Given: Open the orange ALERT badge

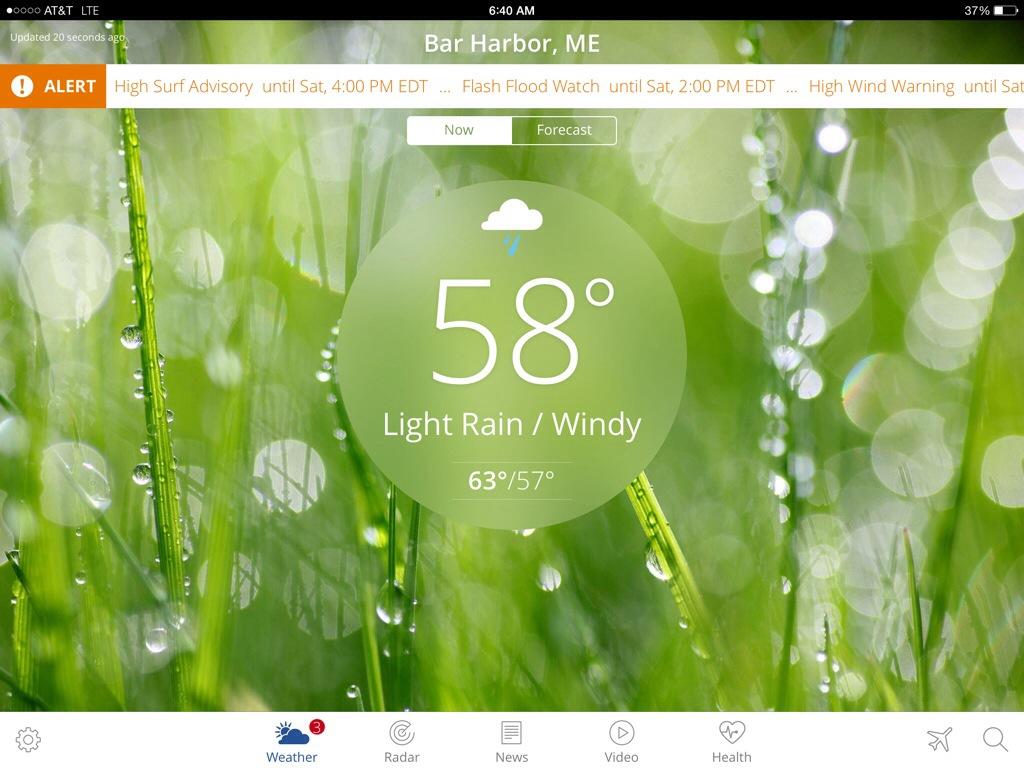Looking at the screenshot, I should [x=54, y=86].
